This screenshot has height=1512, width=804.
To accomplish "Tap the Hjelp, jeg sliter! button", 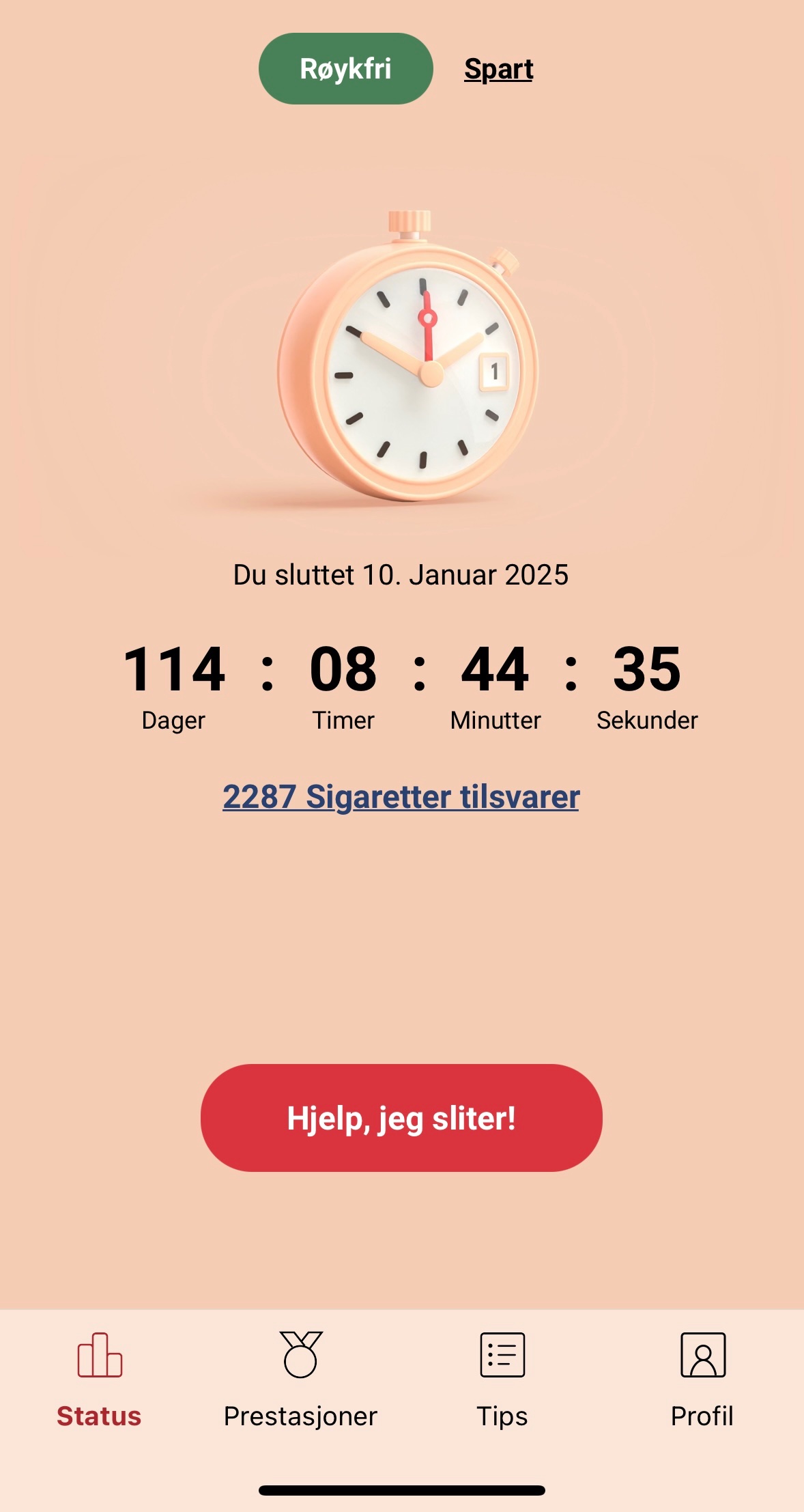I will (401, 1118).
